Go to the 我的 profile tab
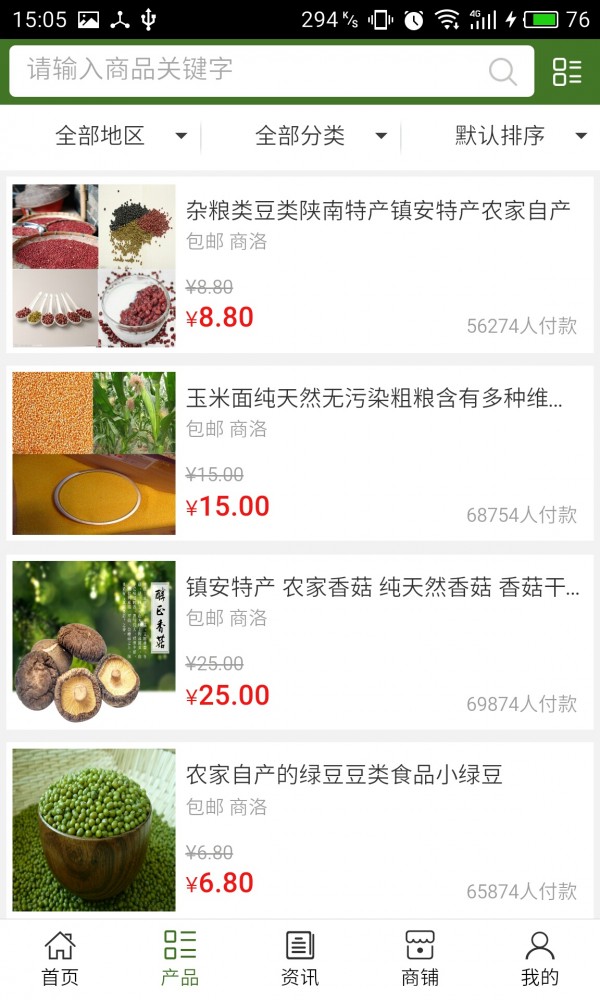The height and width of the screenshot is (1000, 600). (x=540, y=958)
